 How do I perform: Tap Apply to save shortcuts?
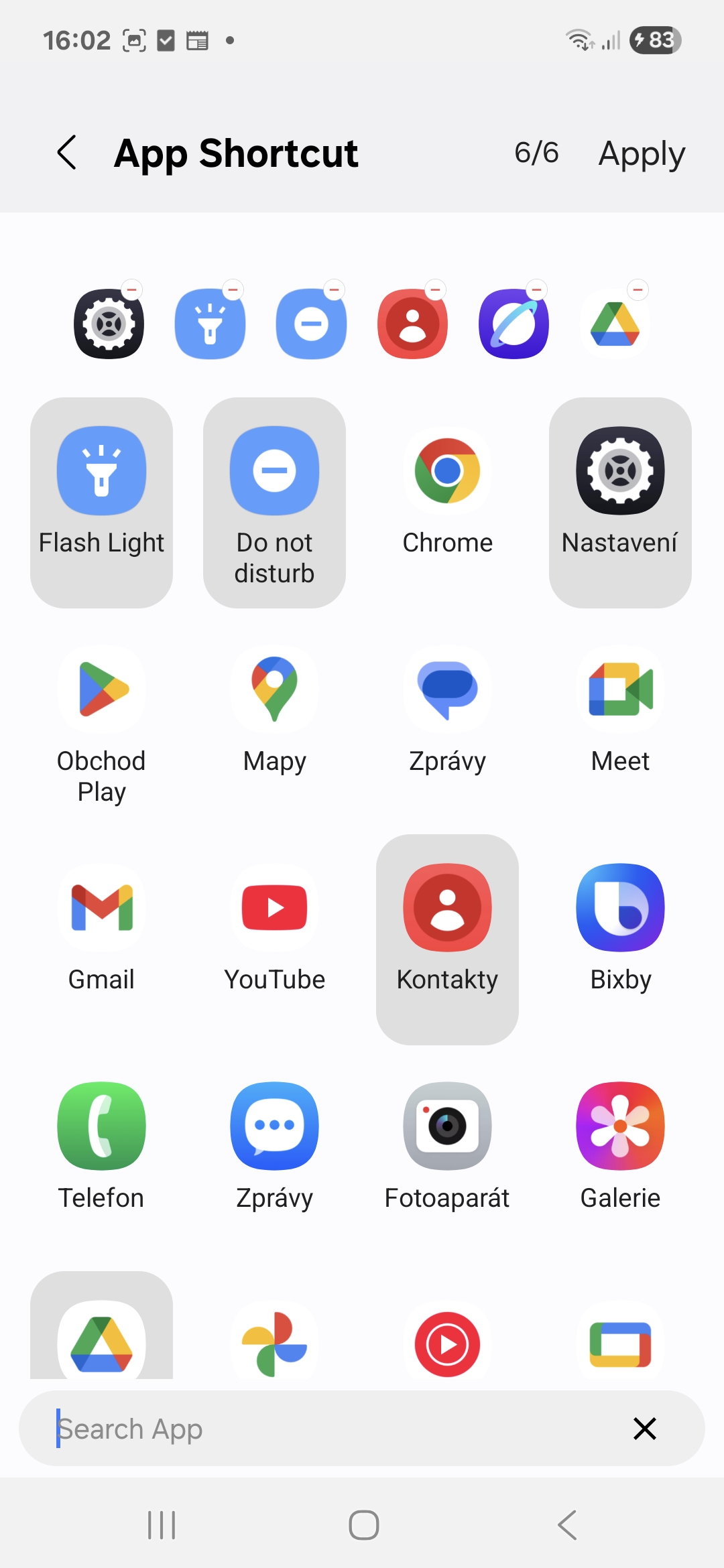642,153
